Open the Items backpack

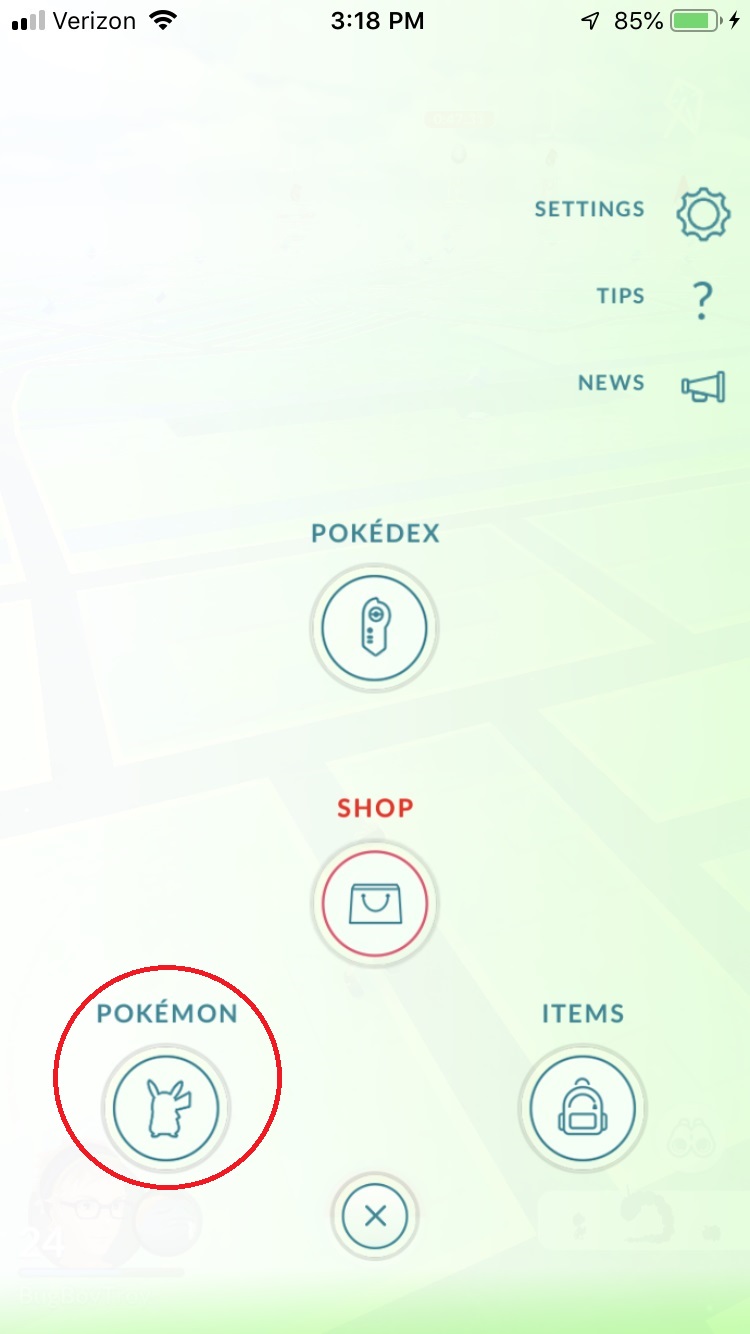pyautogui.click(x=582, y=1108)
